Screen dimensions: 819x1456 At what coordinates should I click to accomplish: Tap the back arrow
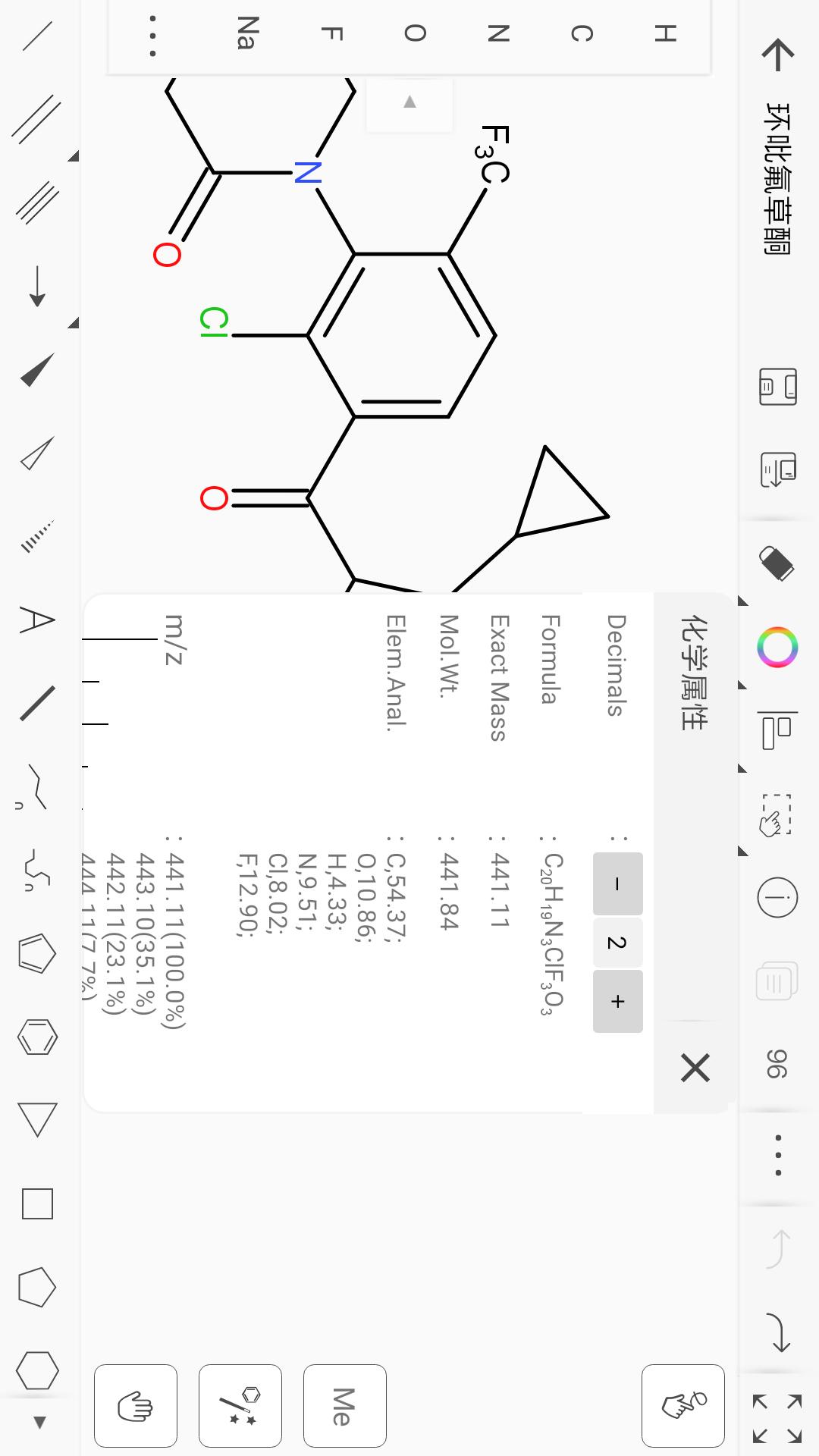pyautogui.click(x=777, y=55)
